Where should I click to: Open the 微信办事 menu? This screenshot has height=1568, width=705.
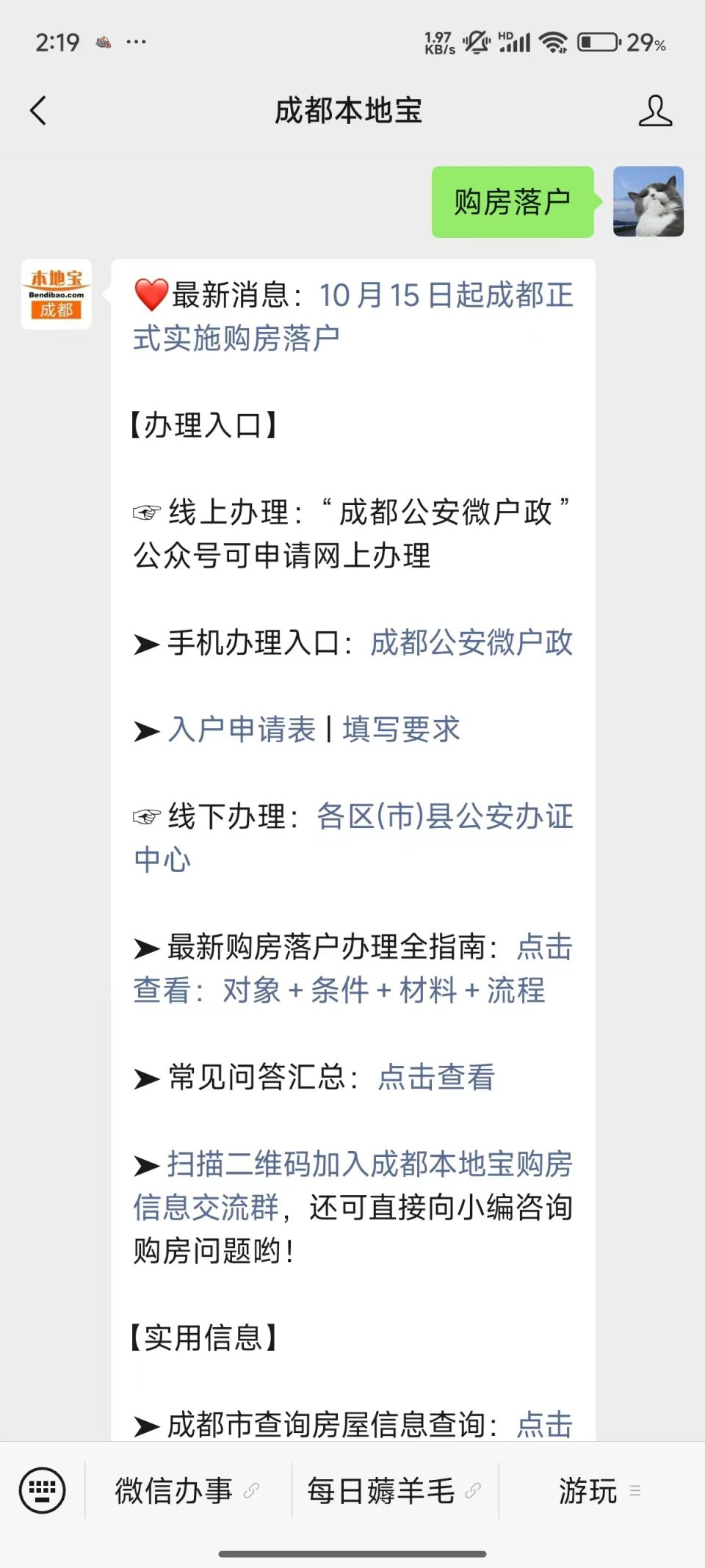[187, 1491]
